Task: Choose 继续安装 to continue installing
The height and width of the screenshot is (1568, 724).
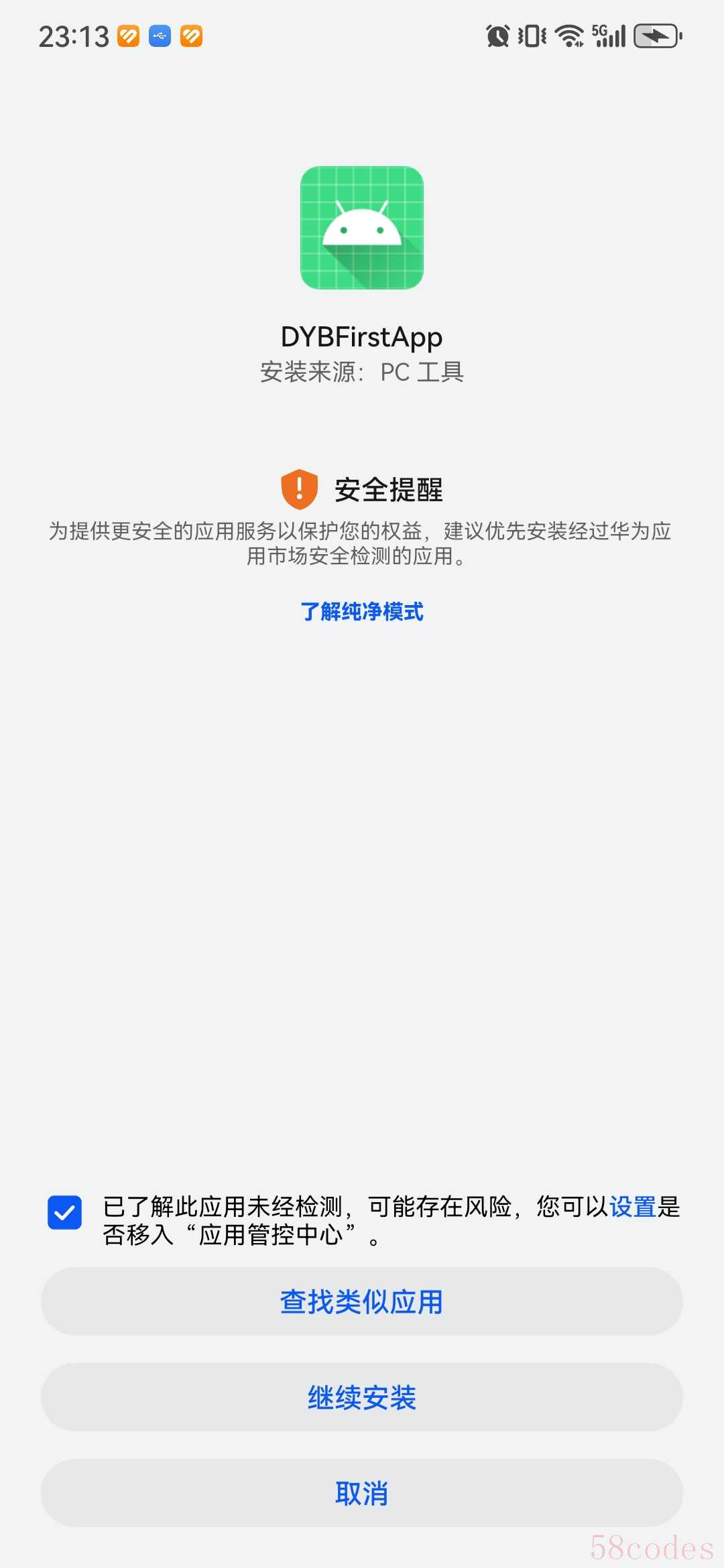Action: pyautogui.click(x=362, y=1397)
